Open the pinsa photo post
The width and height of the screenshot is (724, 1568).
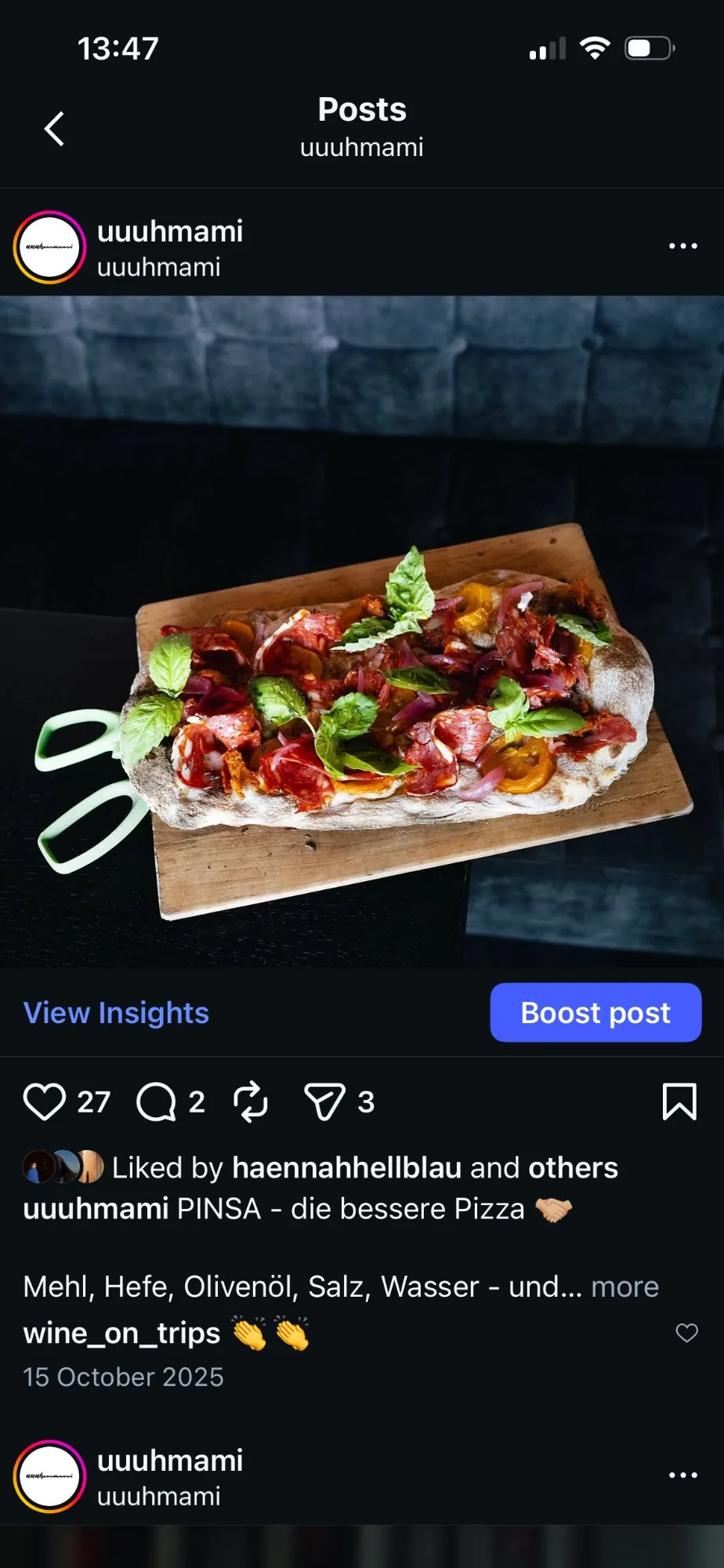pos(362,630)
